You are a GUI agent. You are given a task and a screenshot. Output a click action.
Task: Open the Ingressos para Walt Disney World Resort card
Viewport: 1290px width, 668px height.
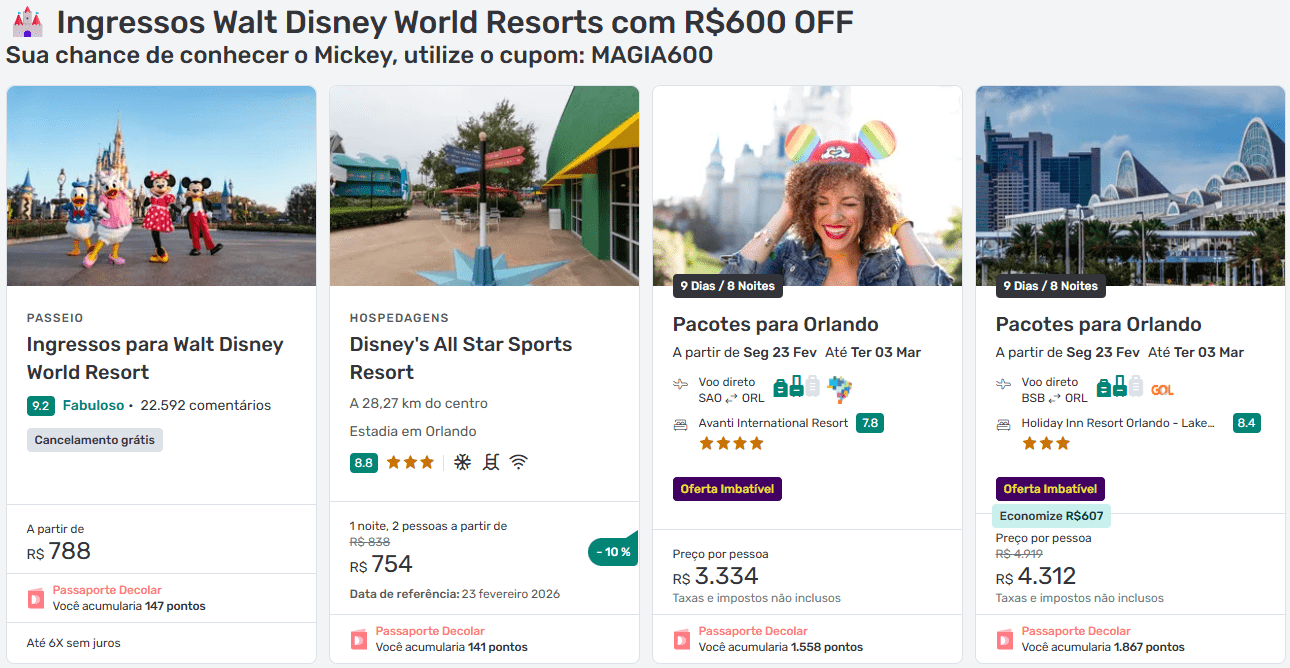click(155, 358)
